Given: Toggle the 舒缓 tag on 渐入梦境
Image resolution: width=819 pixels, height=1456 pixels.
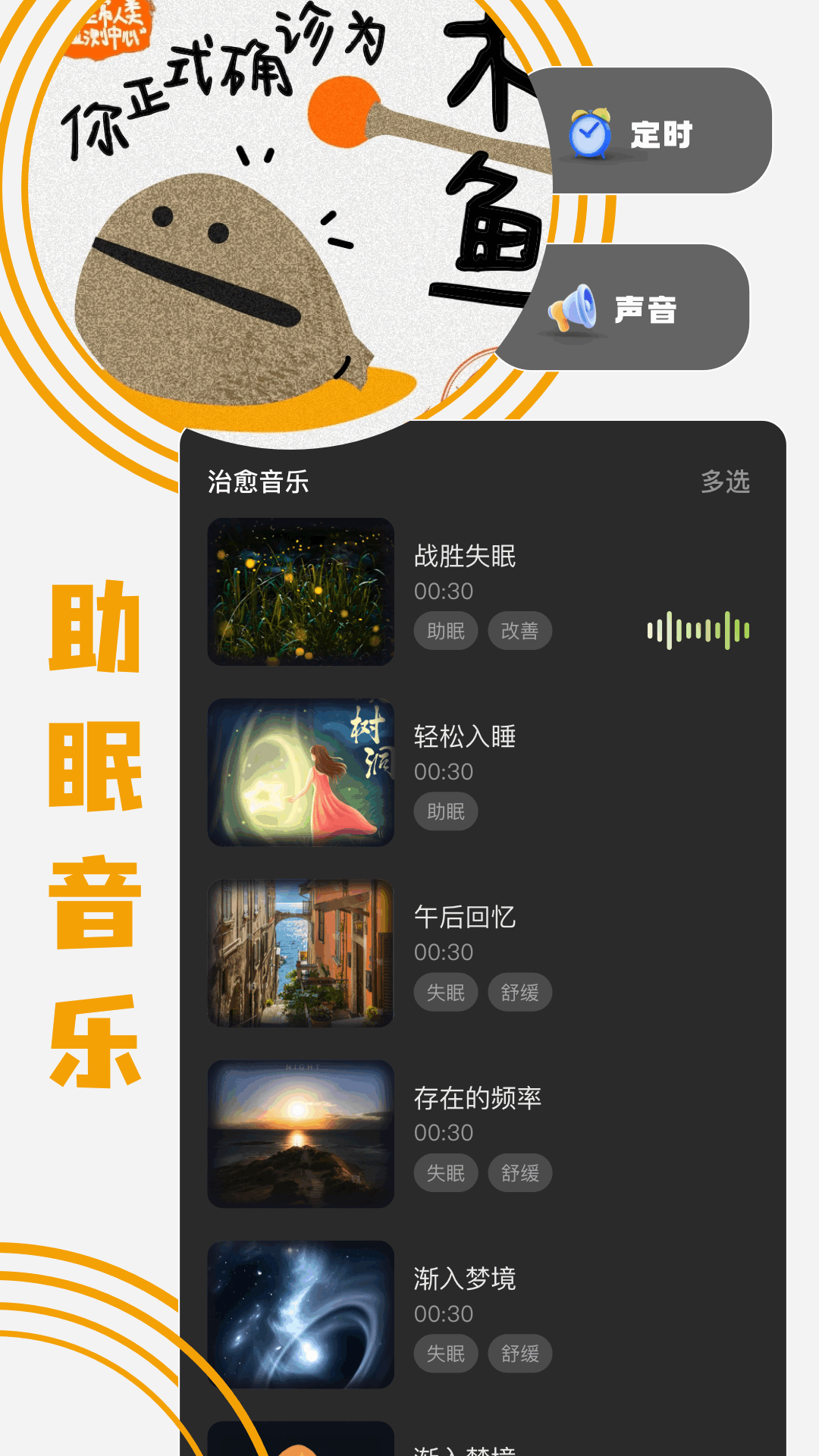Looking at the screenshot, I should (x=521, y=1354).
